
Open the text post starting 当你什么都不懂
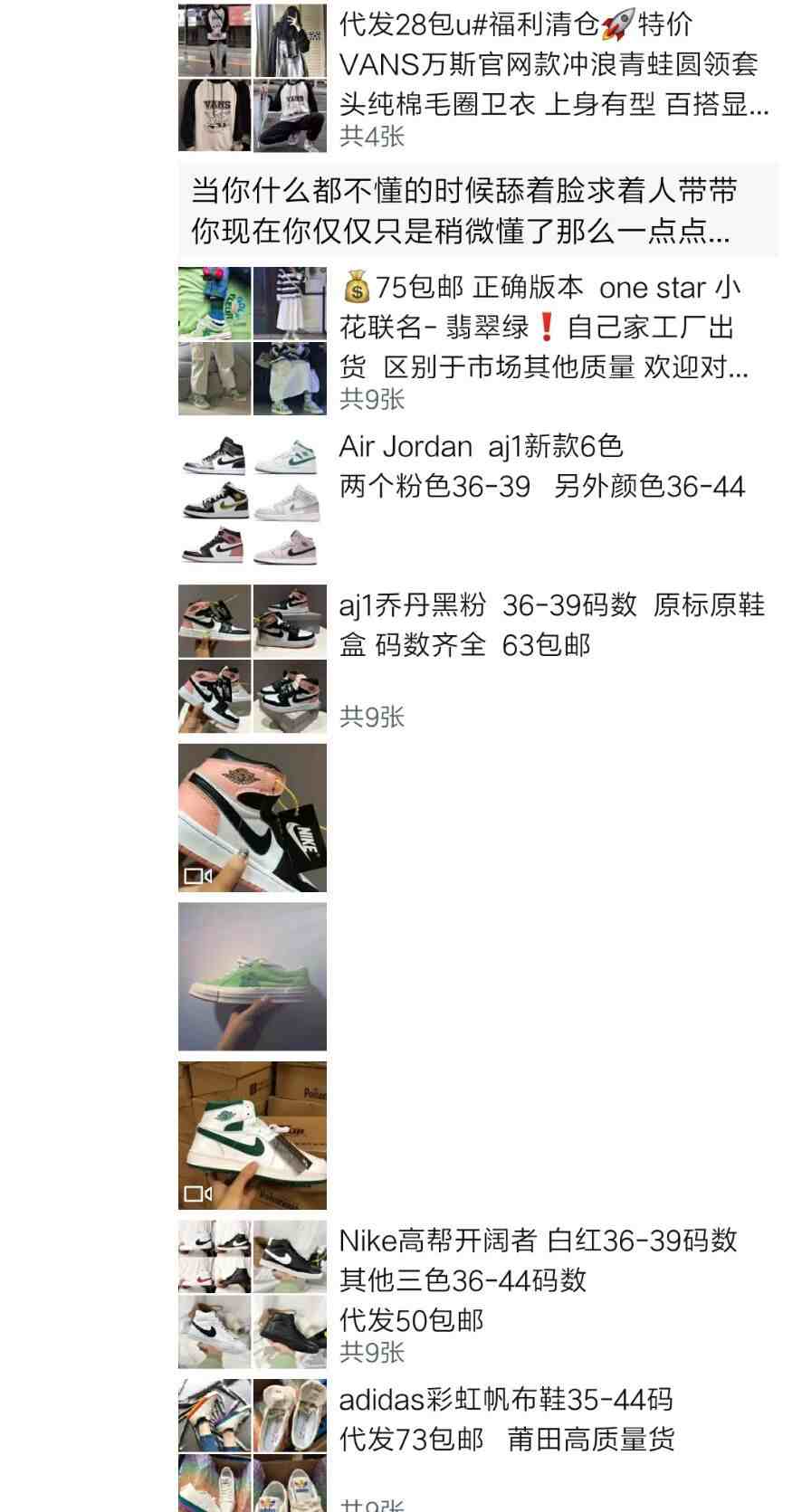(x=477, y=211)
